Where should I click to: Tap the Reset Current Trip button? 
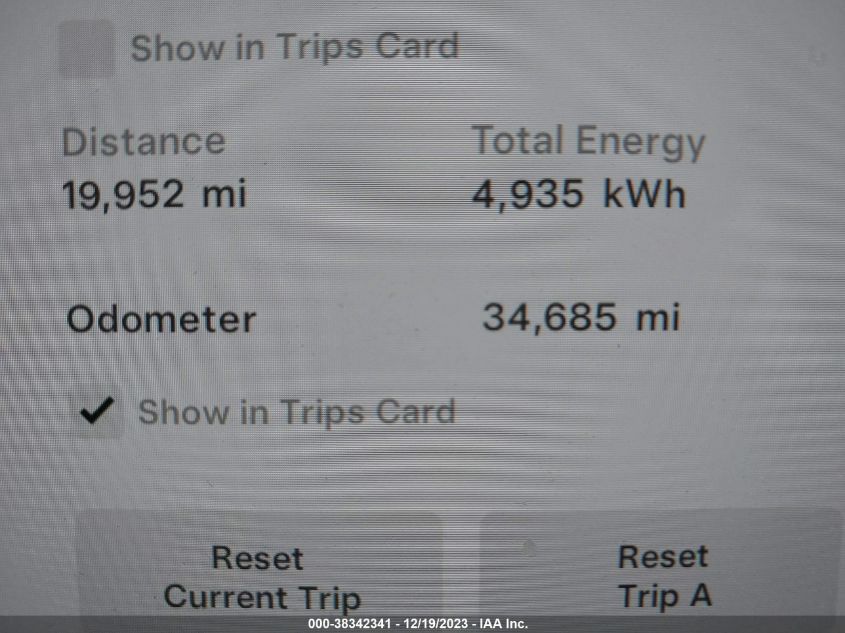click(259, 575)
